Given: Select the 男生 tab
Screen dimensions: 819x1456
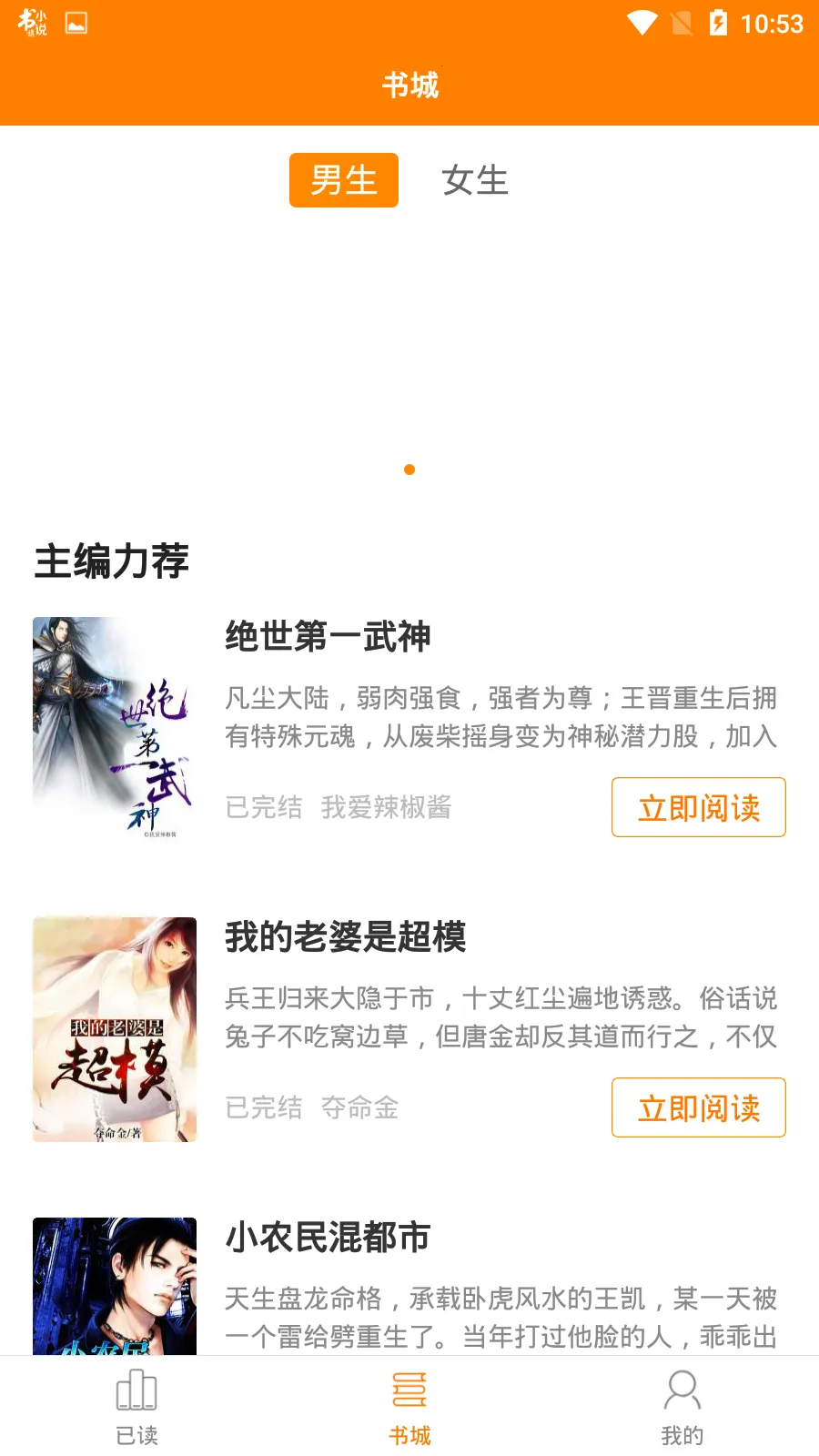Looking at the screenshot, I should coord(343,180).
